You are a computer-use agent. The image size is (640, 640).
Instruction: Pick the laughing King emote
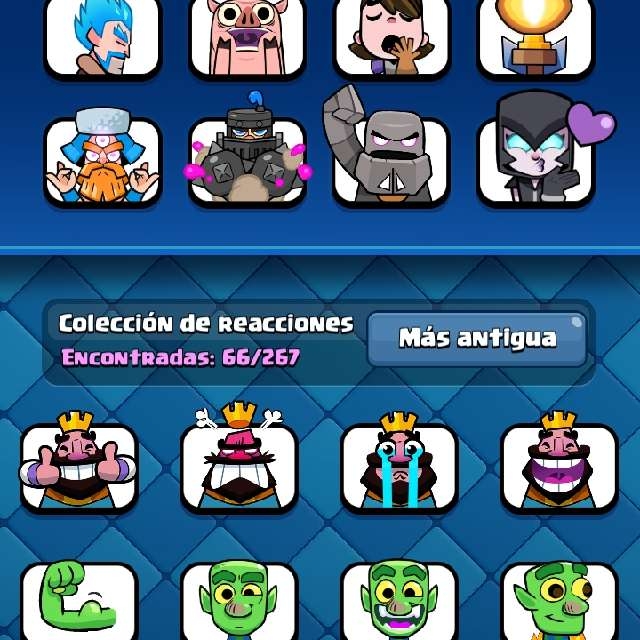tap(559, 463)
